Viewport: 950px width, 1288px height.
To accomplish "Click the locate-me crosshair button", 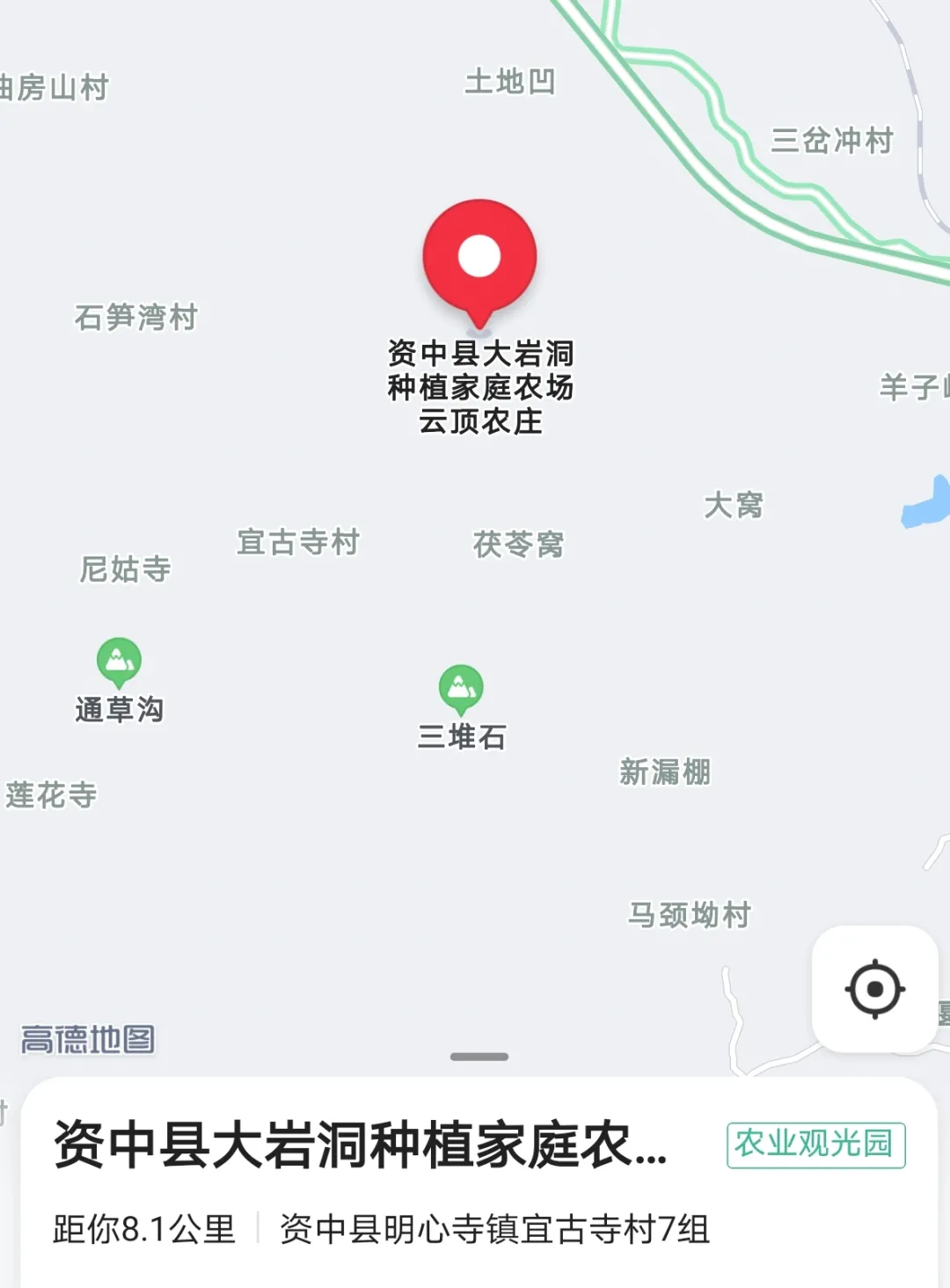I will tap(875, 990).
